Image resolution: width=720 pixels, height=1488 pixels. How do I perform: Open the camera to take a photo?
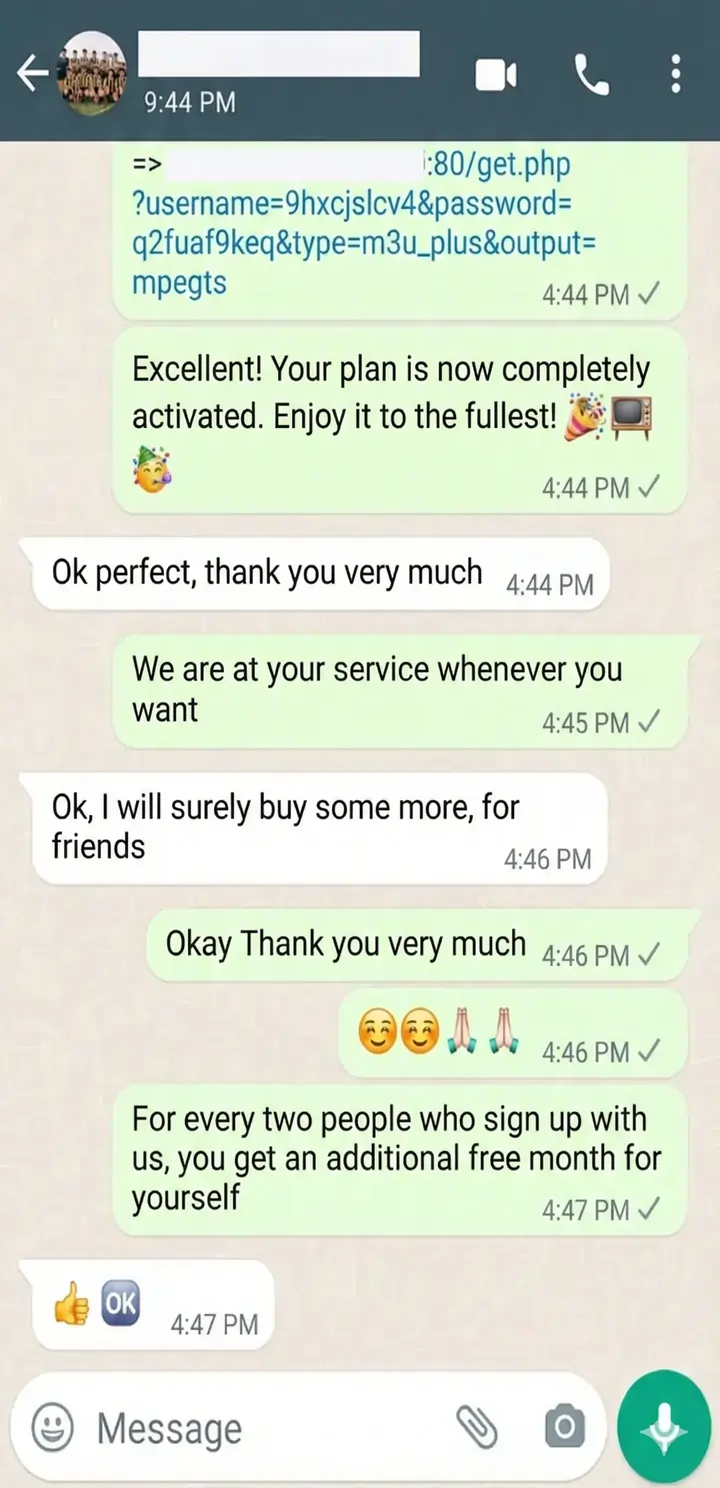click(x=563, y=1427)
